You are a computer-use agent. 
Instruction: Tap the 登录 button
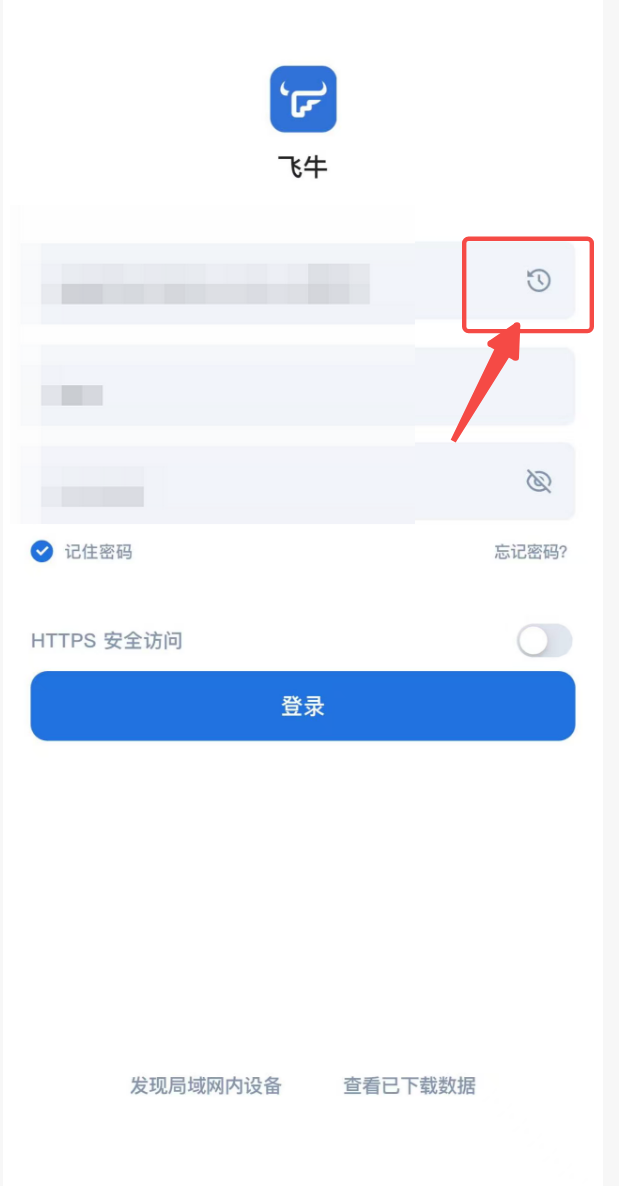click(x=302, y=706)
